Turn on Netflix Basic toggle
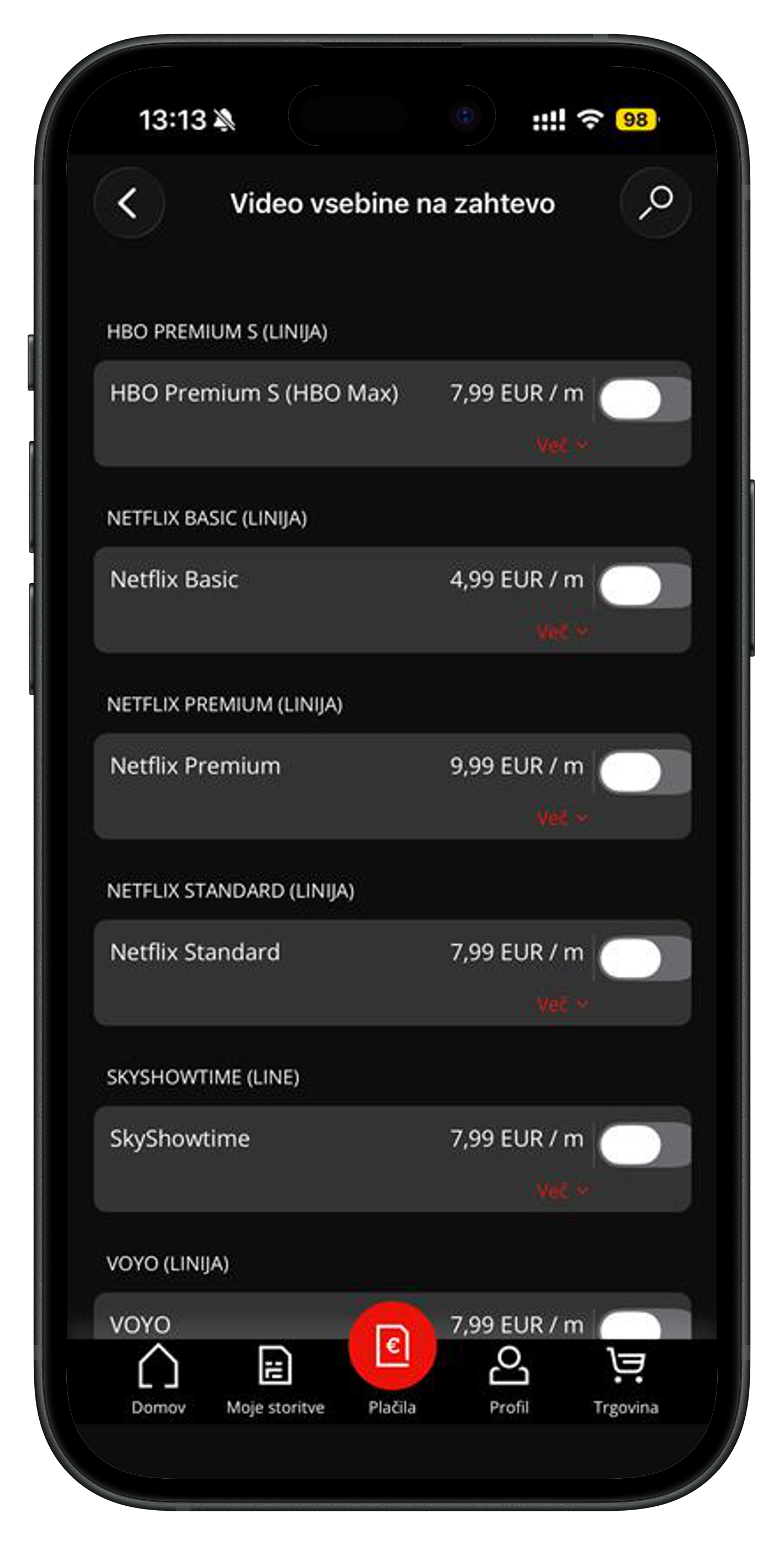The height and width of the screenshot is (1545, 784). tap(644, 586)
